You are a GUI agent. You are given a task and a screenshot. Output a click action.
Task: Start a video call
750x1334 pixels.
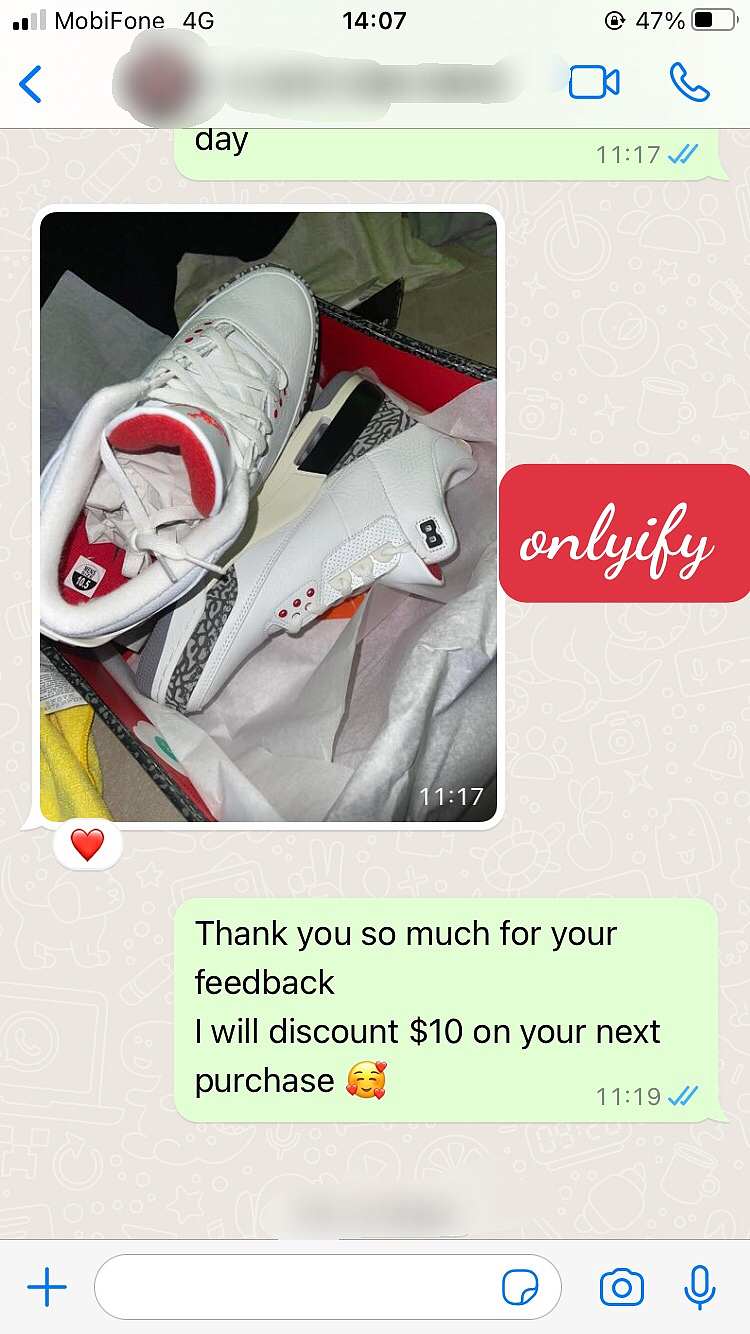coord(594,83)
